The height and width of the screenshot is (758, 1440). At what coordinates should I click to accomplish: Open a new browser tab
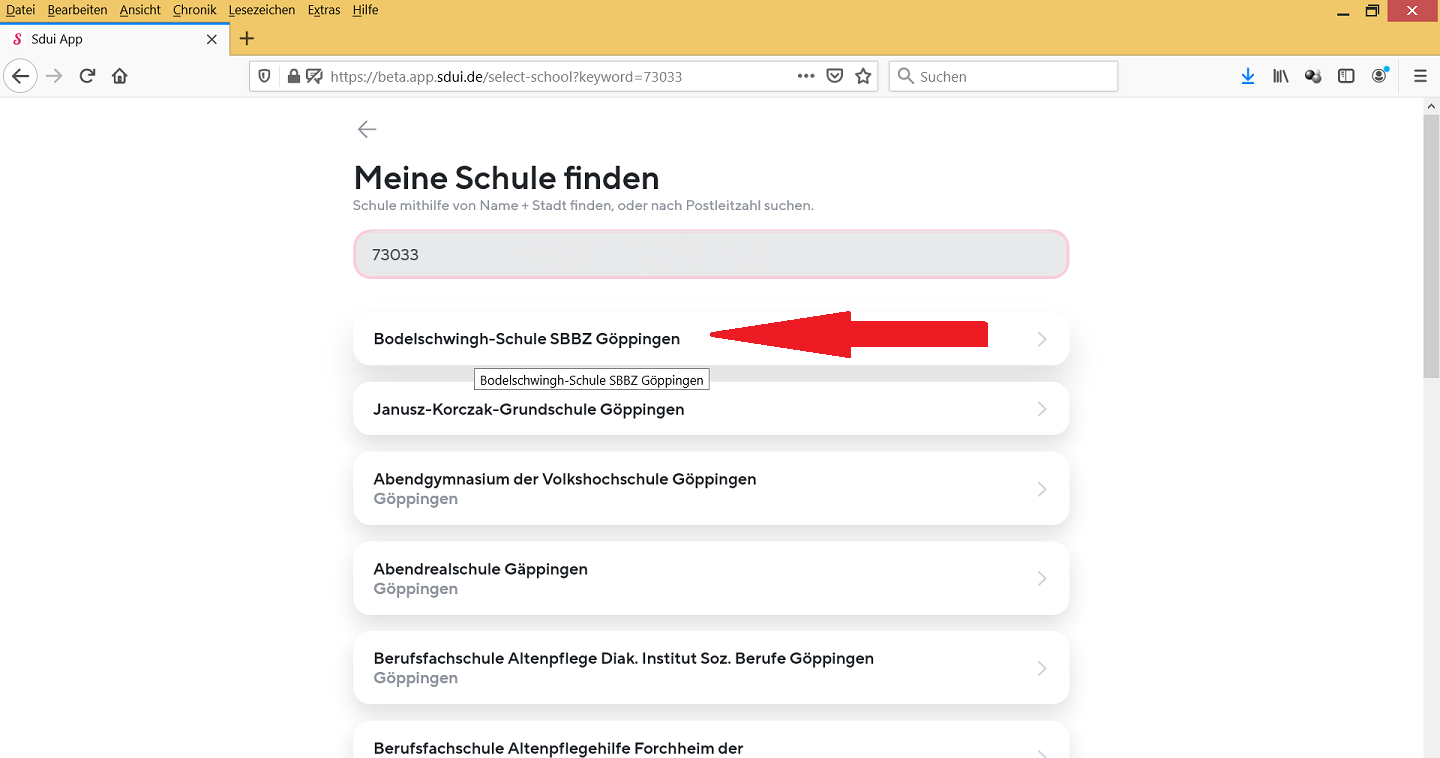coord(247,39)
